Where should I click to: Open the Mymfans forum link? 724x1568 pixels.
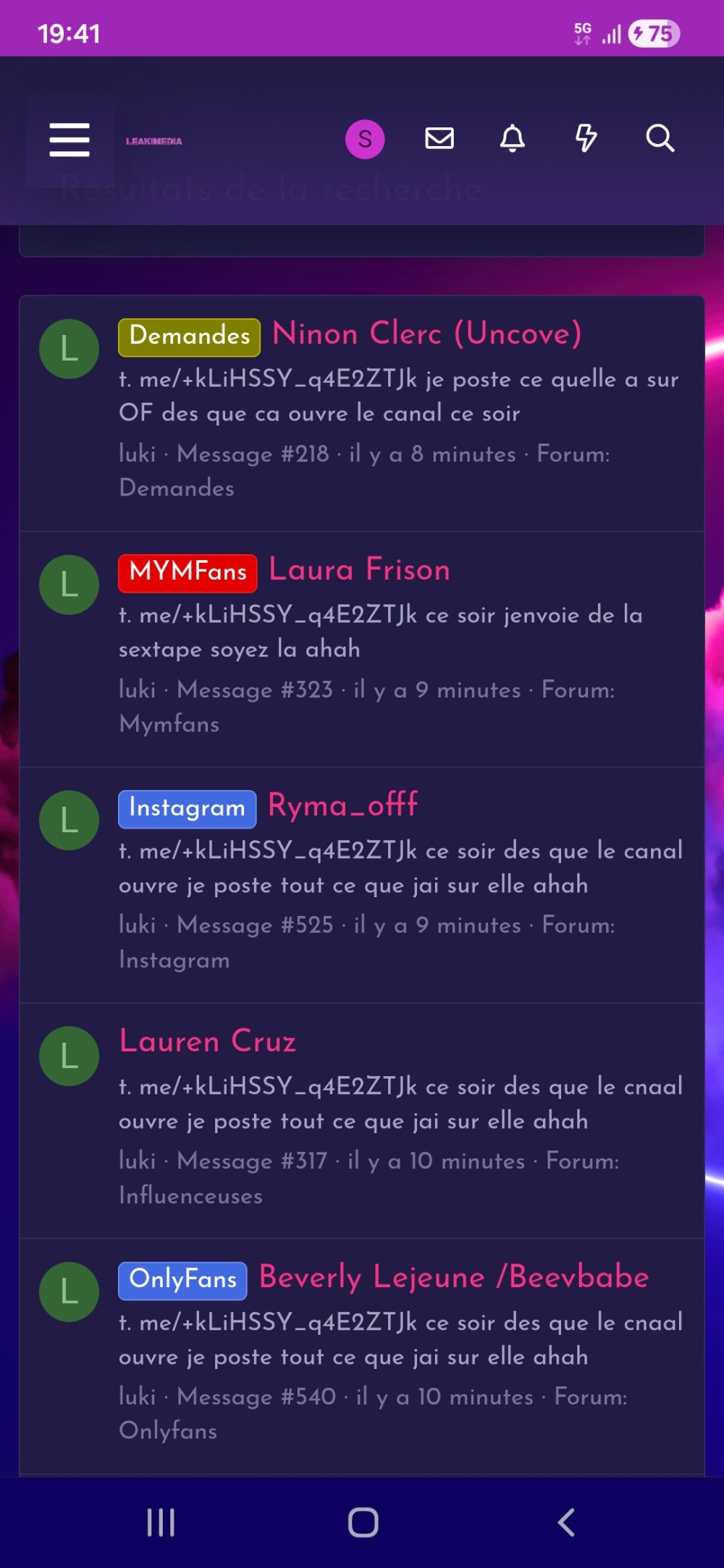coord(169,724)
